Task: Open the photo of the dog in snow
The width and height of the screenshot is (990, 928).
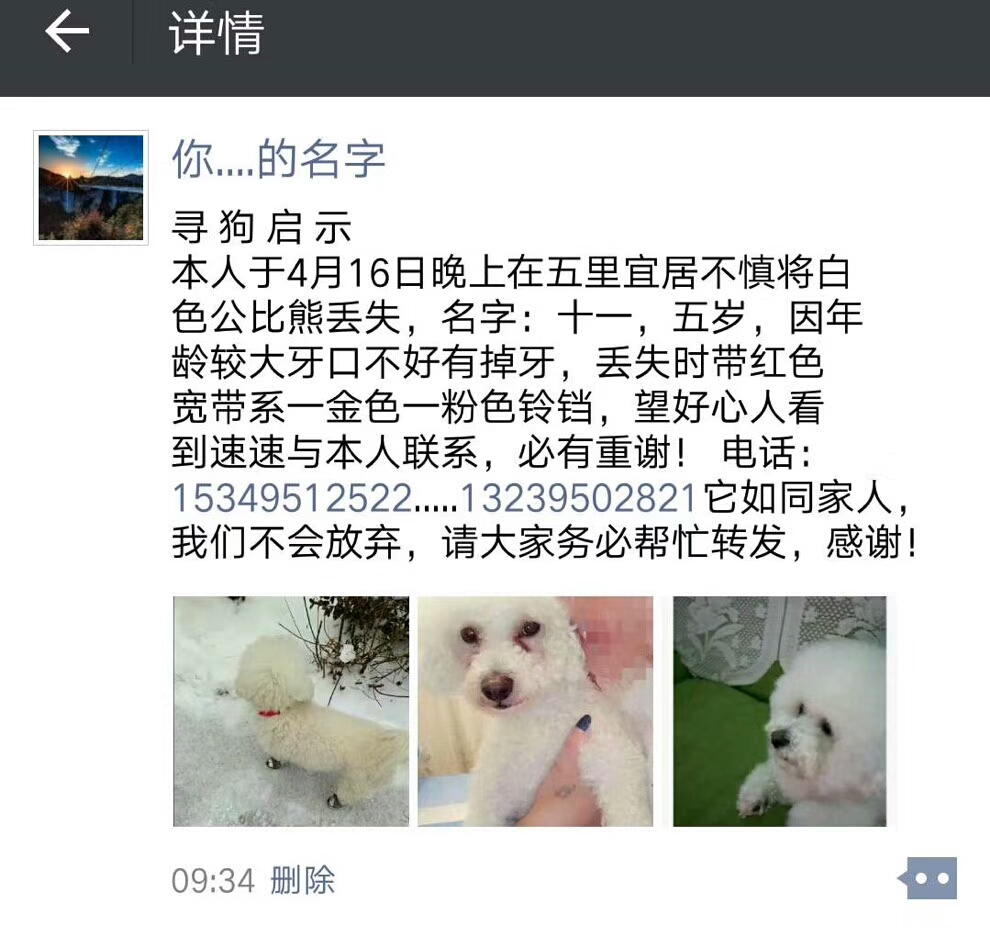Action: click(x=291, y=711)
